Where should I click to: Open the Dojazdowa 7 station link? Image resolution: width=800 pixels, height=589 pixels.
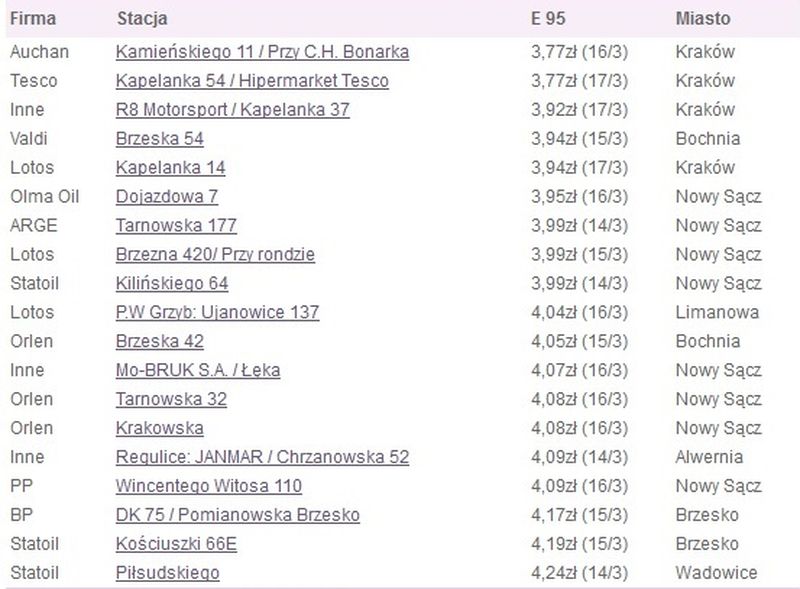click(166, 197)
